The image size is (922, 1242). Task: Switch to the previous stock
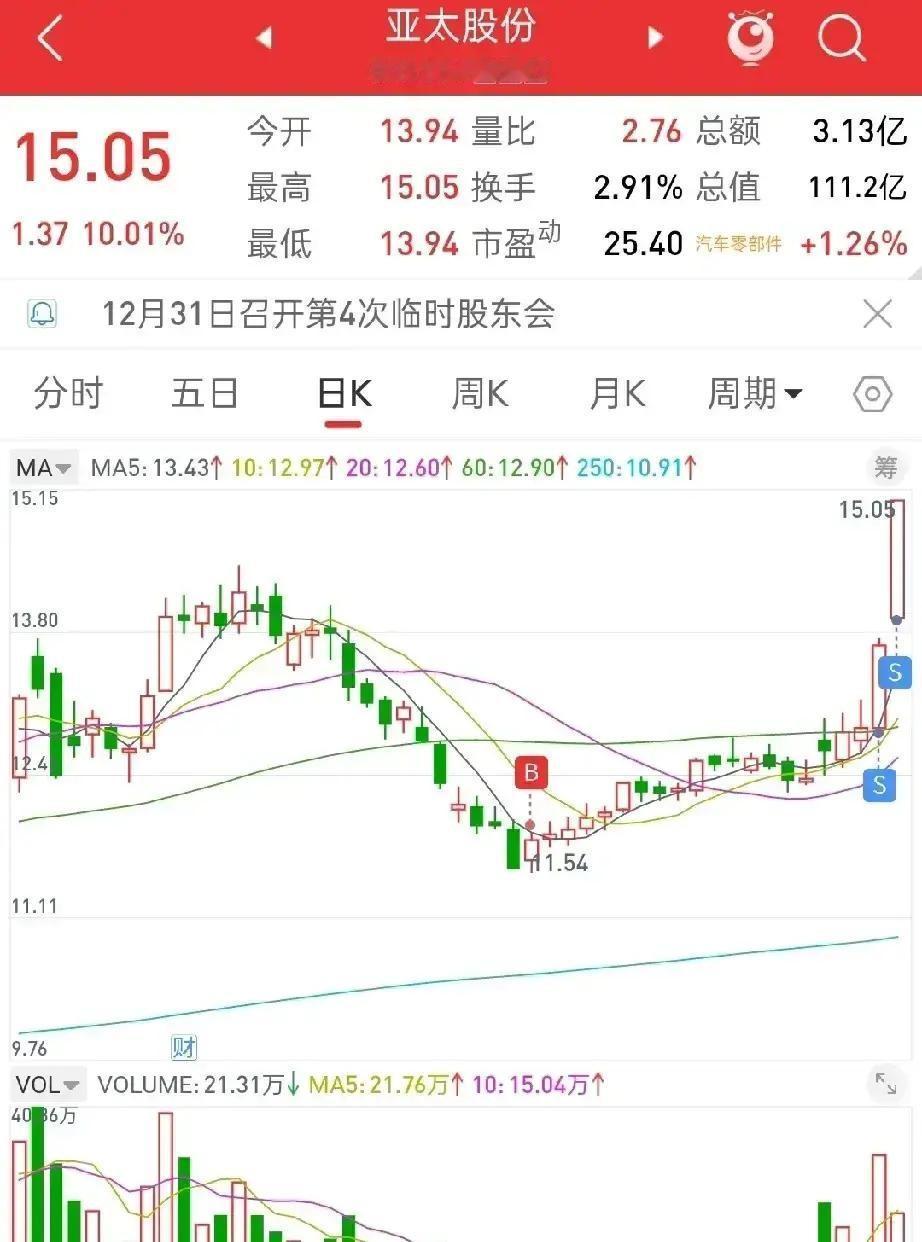(x=264, y=39)
